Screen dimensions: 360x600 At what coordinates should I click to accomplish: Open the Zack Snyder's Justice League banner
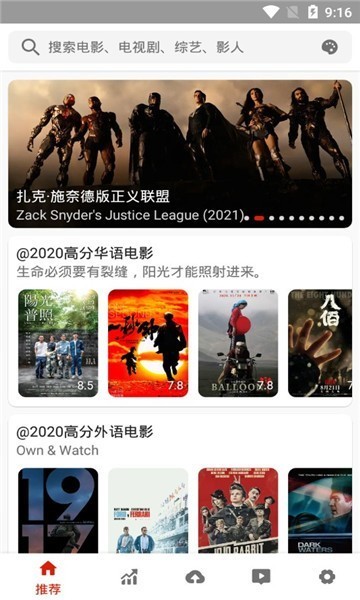pos(180,154)
